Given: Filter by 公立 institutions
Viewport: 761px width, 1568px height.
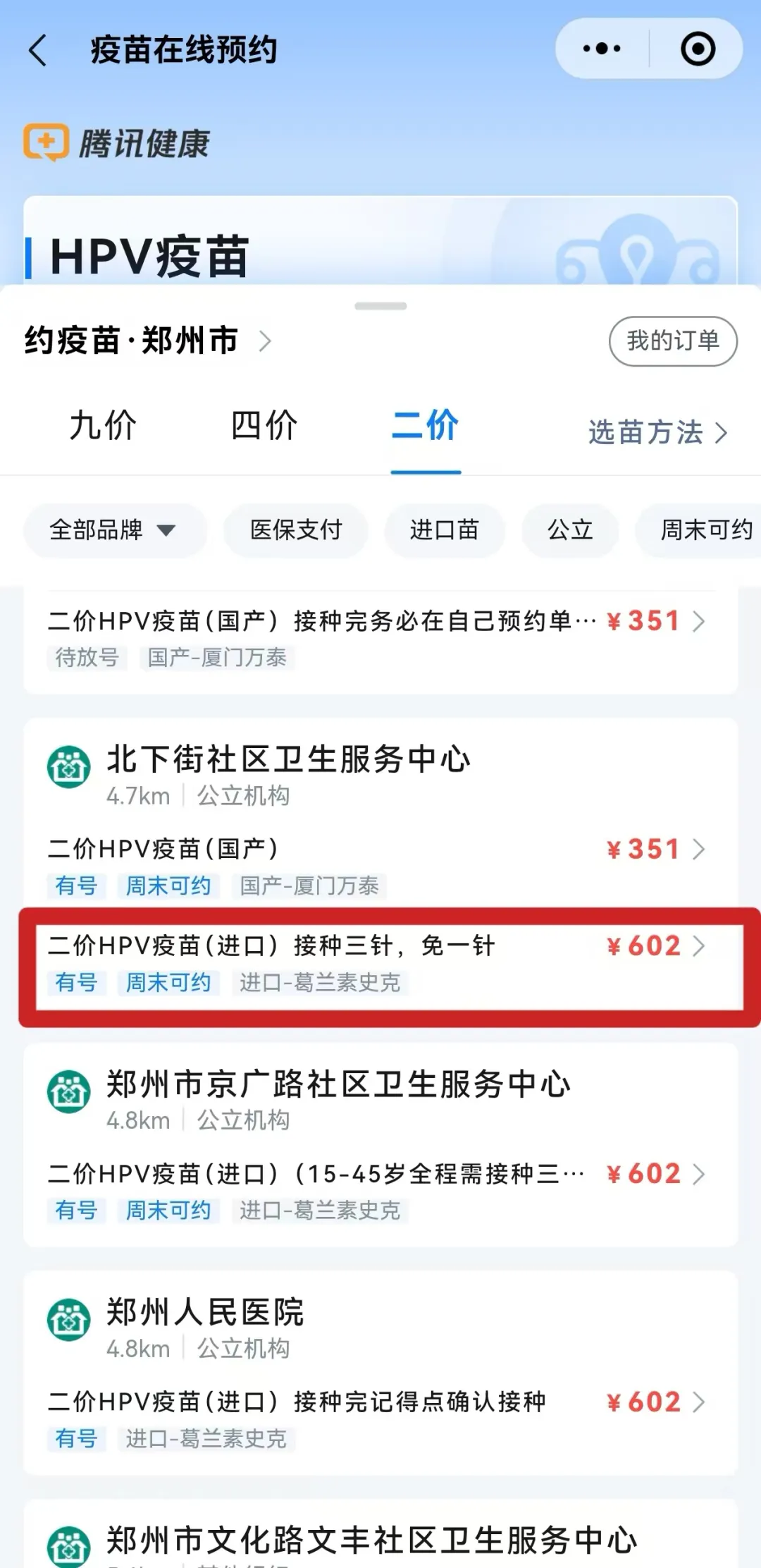Looking at the screenshot, I should [x=570, y=530].
